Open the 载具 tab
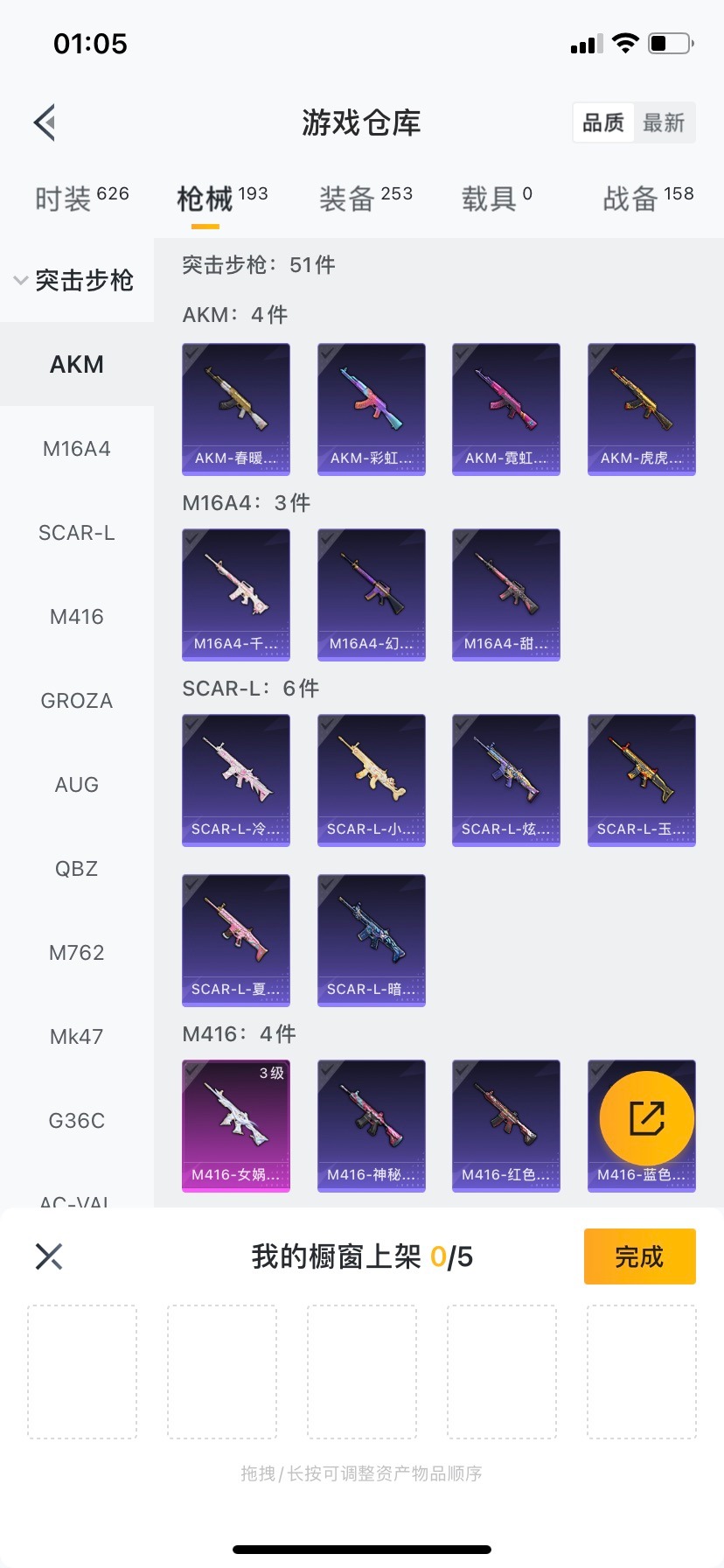The width and height of the screenshot is (724, 1568). 496,199
